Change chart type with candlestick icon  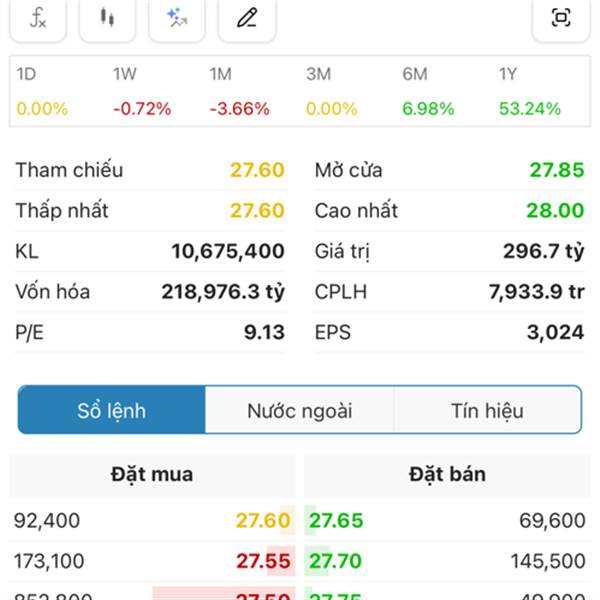pyautogui.click(x=107, y=18)
